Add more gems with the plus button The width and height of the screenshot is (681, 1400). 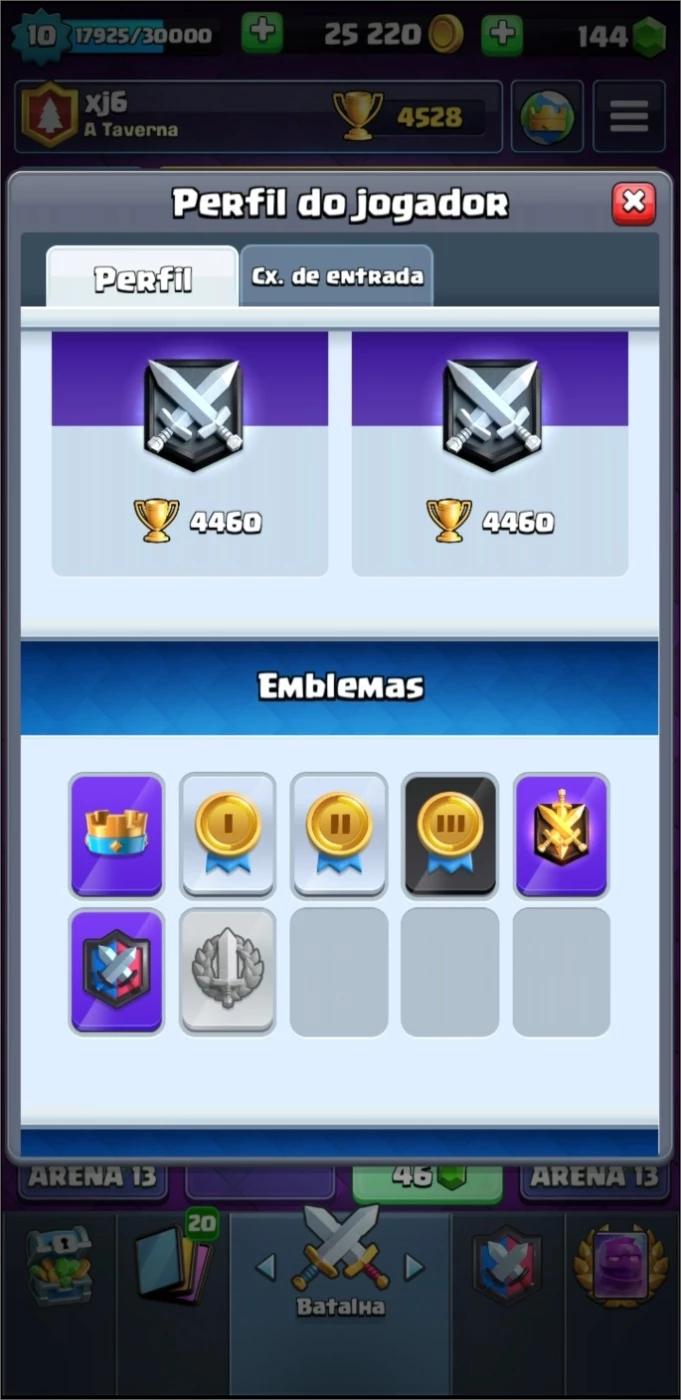[x=502, y=35]
